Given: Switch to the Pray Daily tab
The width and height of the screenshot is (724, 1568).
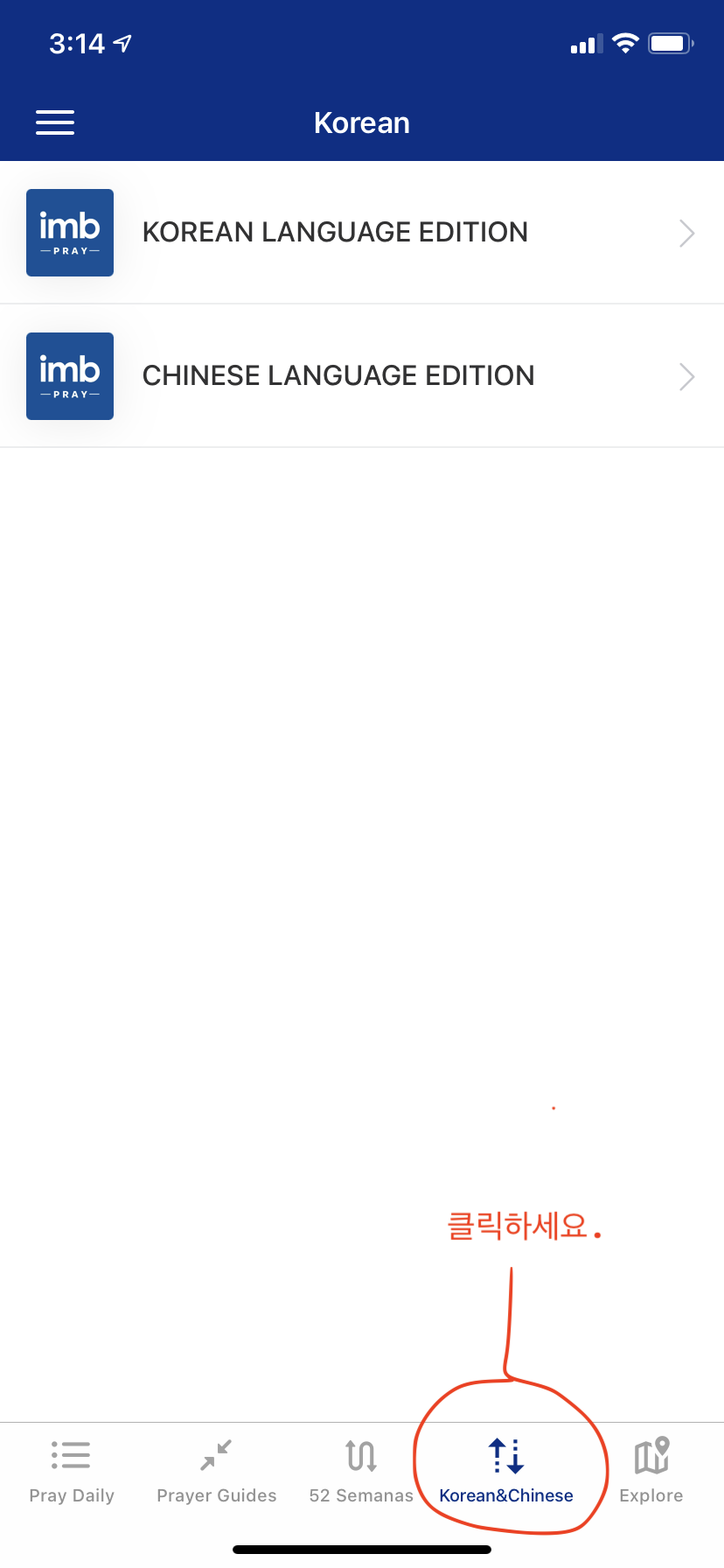Looking at the screenshot, I should pyautogui.click(x=72, y=1472).
